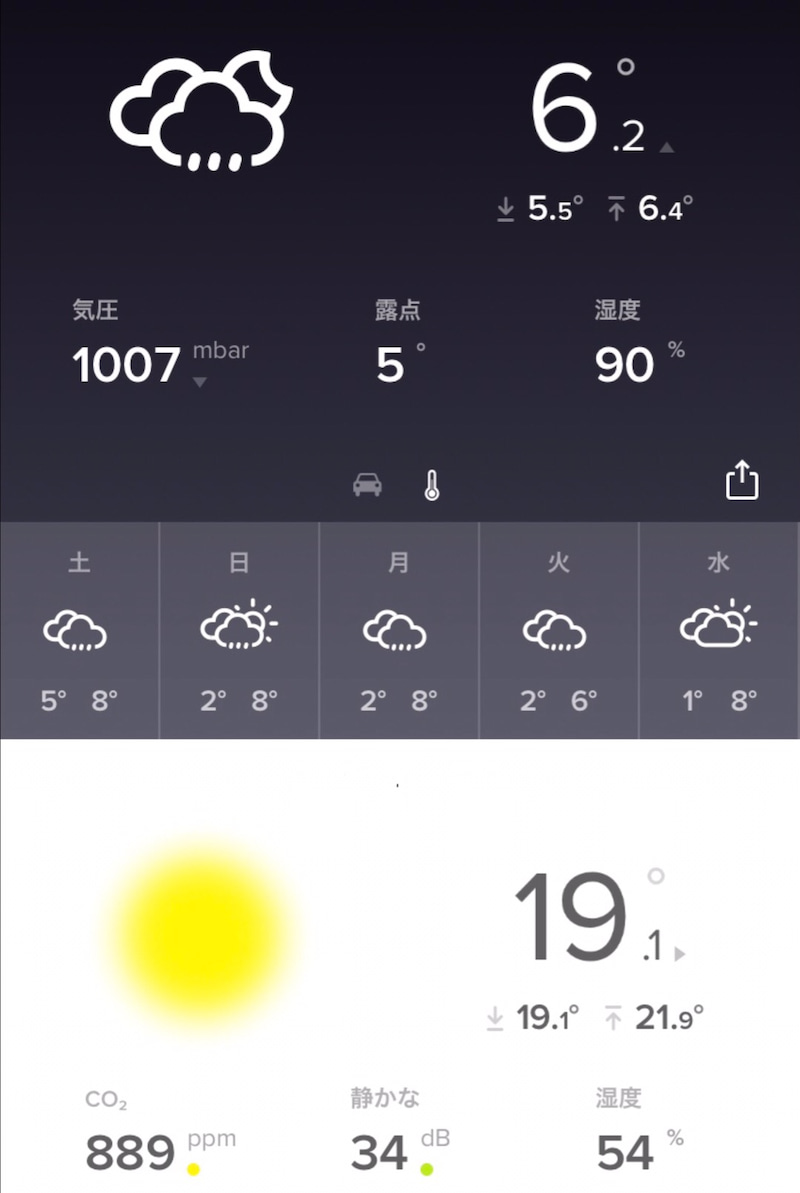
Task: Open Tuesday (火) forecast
Action: click(558, 630)
